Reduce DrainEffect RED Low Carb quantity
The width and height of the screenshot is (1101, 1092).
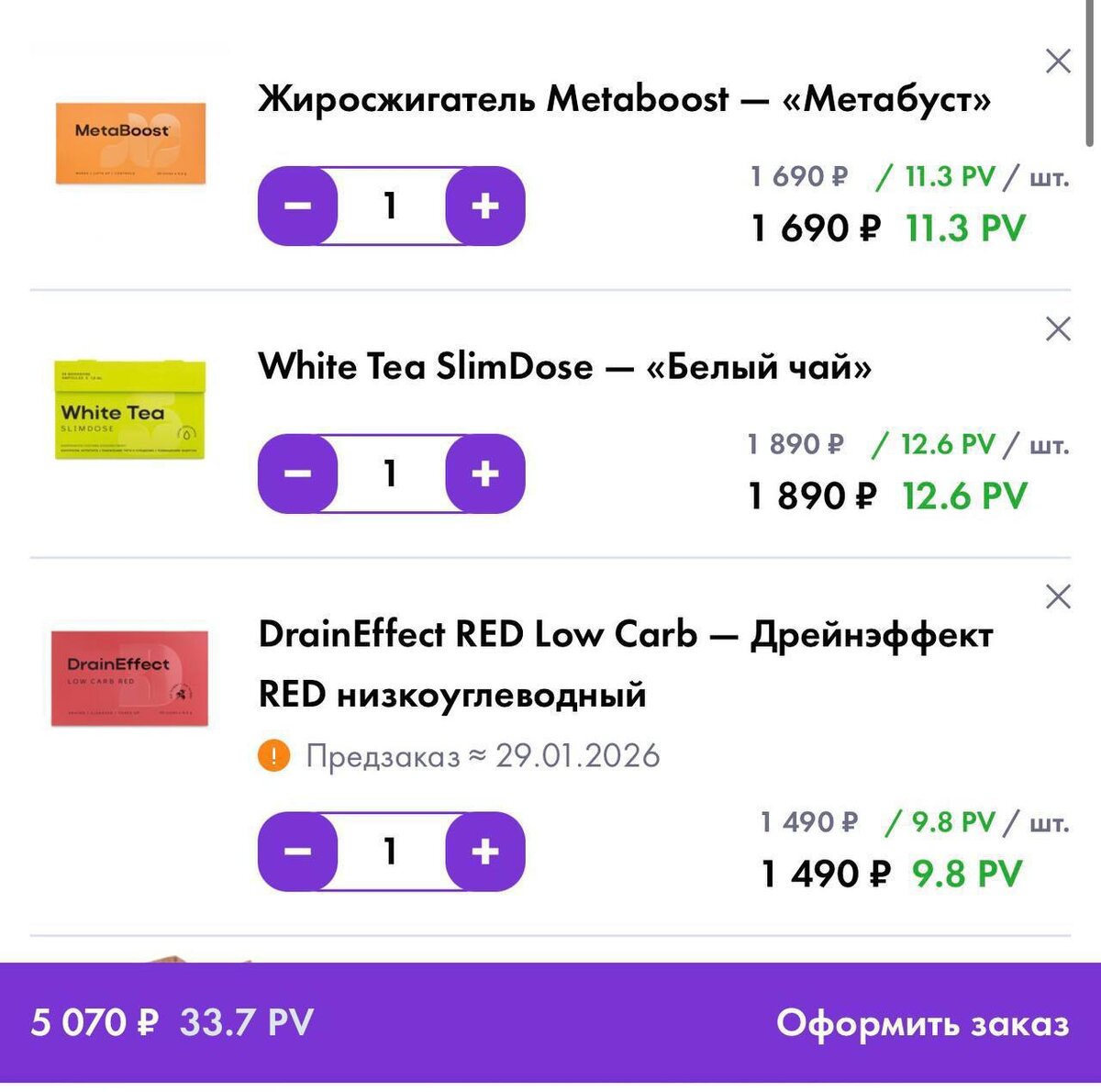click(x=297, y=852)
